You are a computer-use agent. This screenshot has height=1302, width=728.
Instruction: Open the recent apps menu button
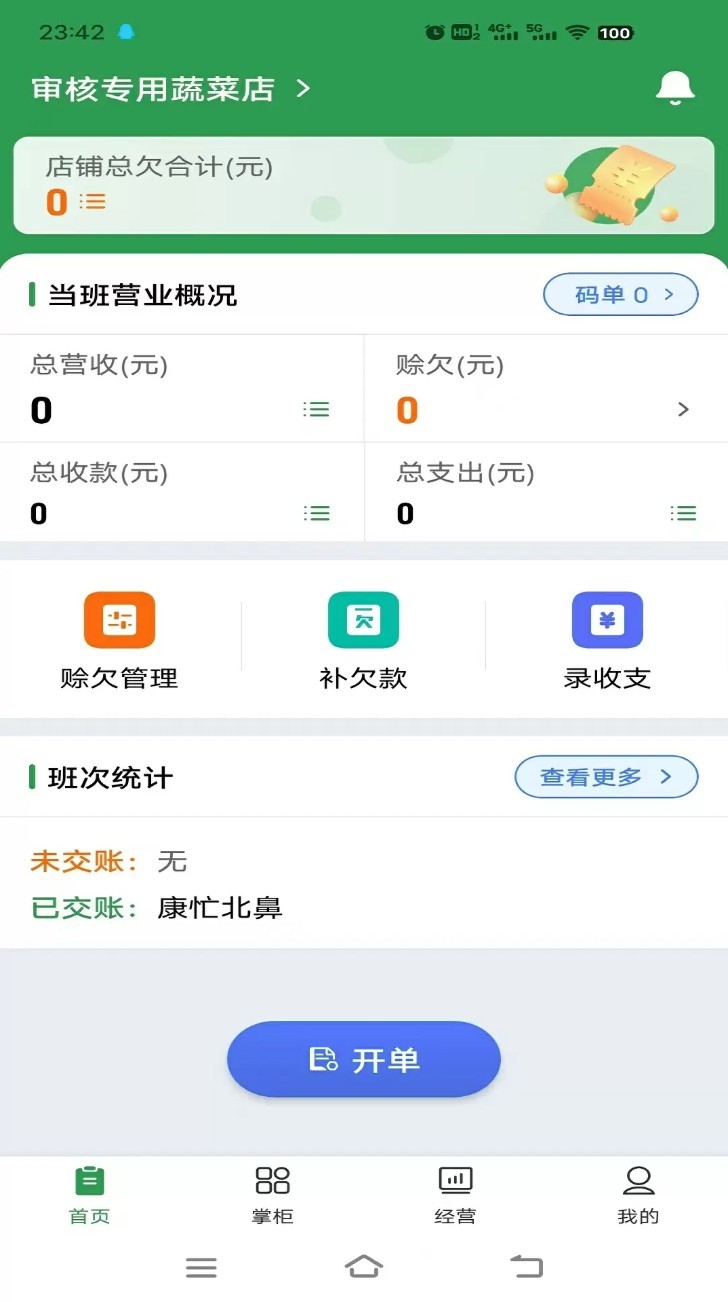click(201, 1267)
